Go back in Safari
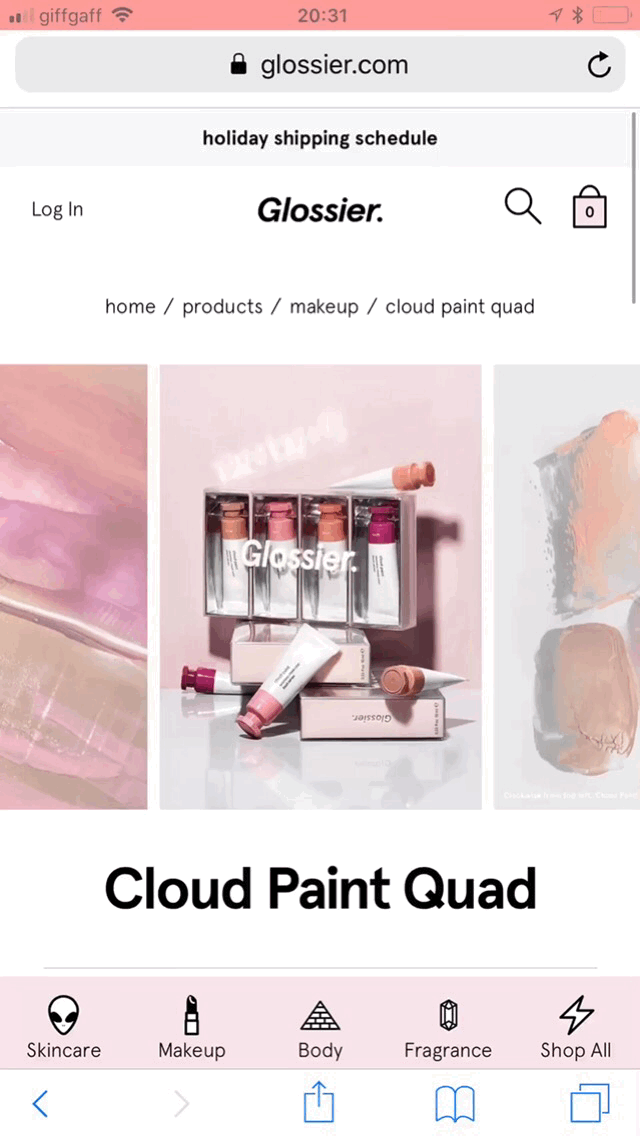This screenshot has height=1137, width=640. 40,1104
